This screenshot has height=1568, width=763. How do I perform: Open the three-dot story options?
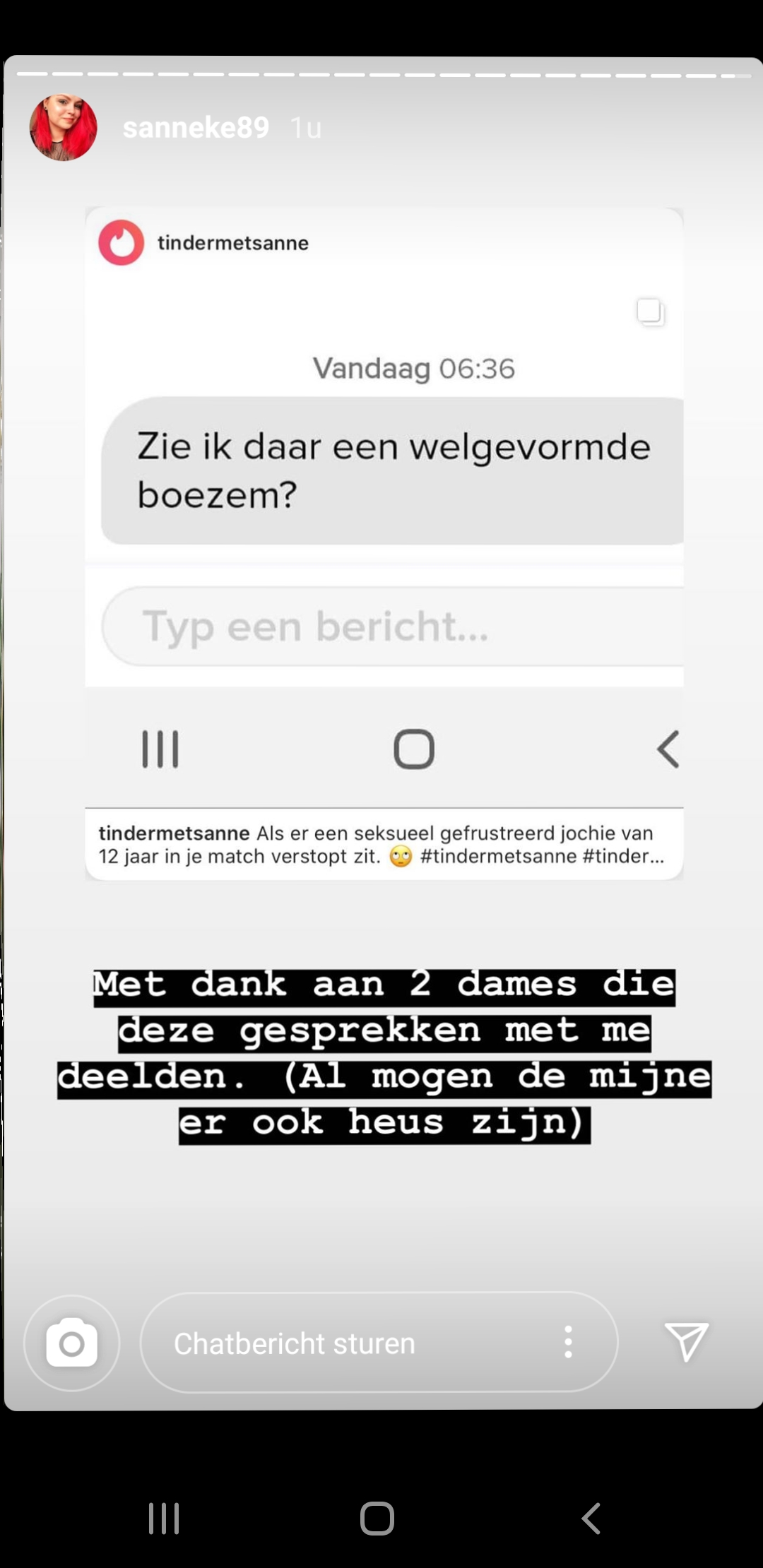tap(568, 1342)
